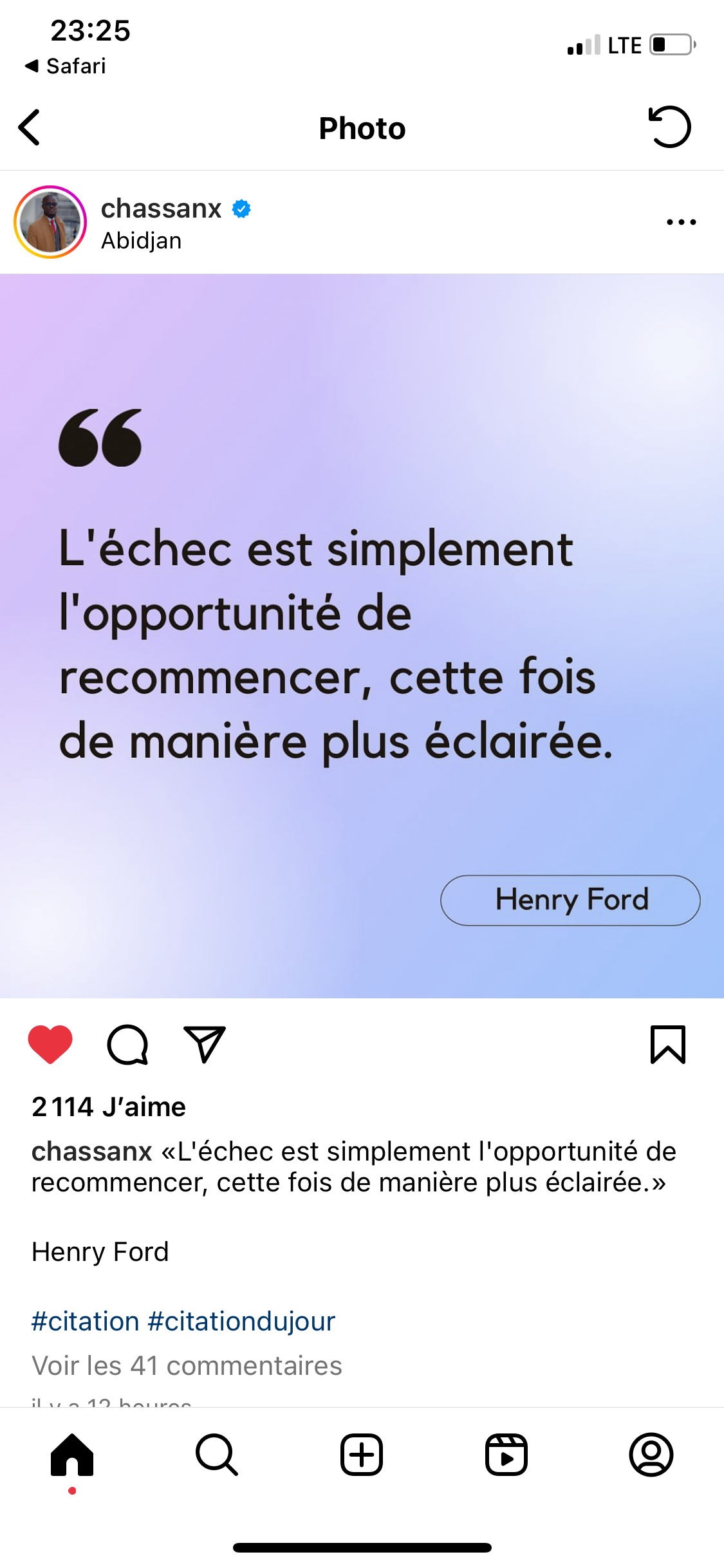Viewport: 724px width, 1568px height.
Task: Tap the Abidjan location under the username
Action: point(142,241)
